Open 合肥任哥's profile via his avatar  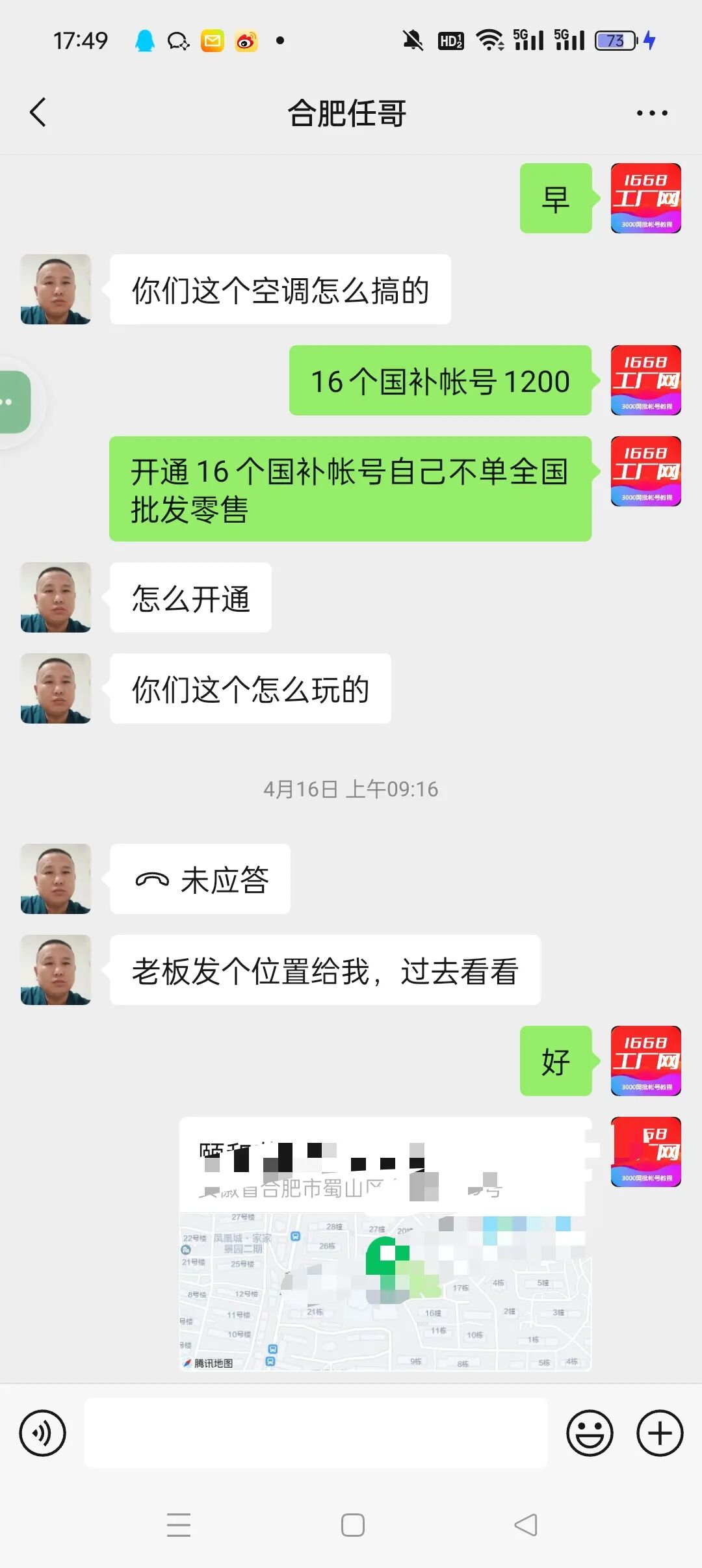55,288
